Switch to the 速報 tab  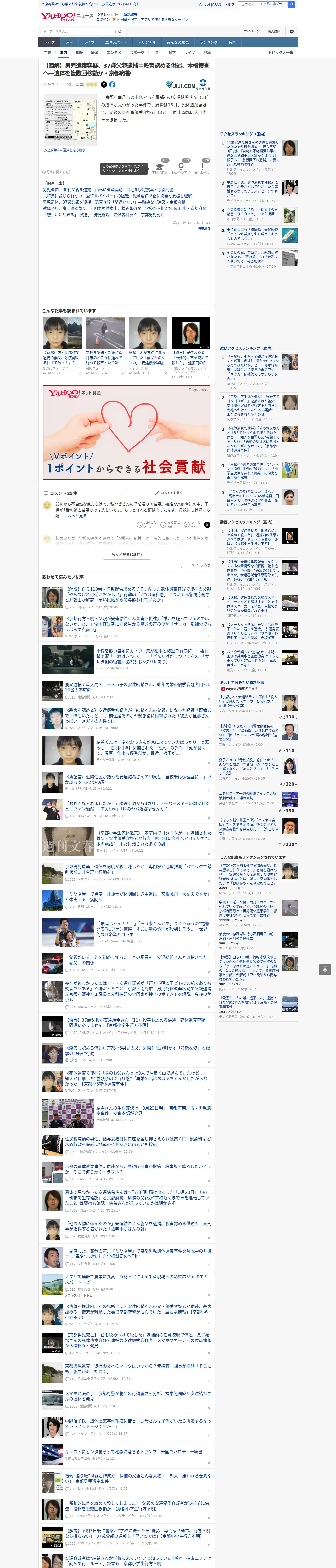click(69, 43)
